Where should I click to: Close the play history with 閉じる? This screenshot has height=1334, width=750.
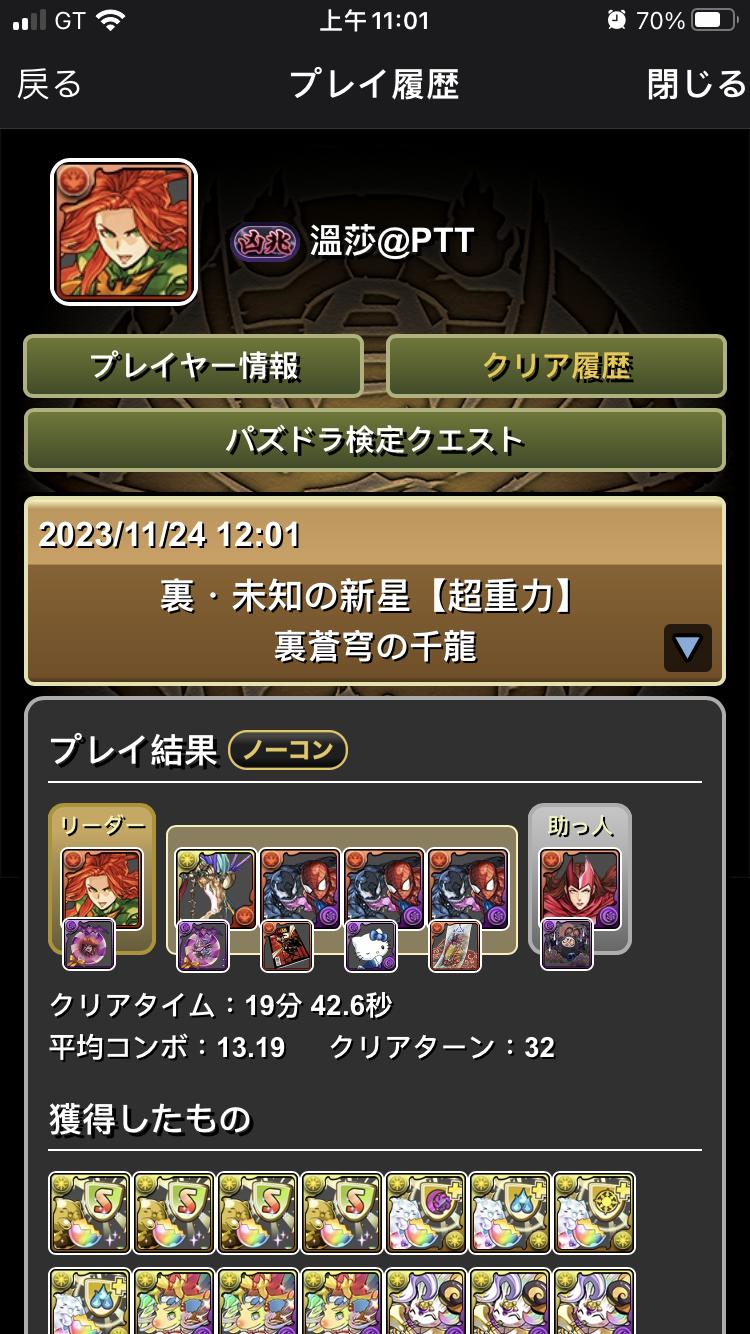(696, 84)
